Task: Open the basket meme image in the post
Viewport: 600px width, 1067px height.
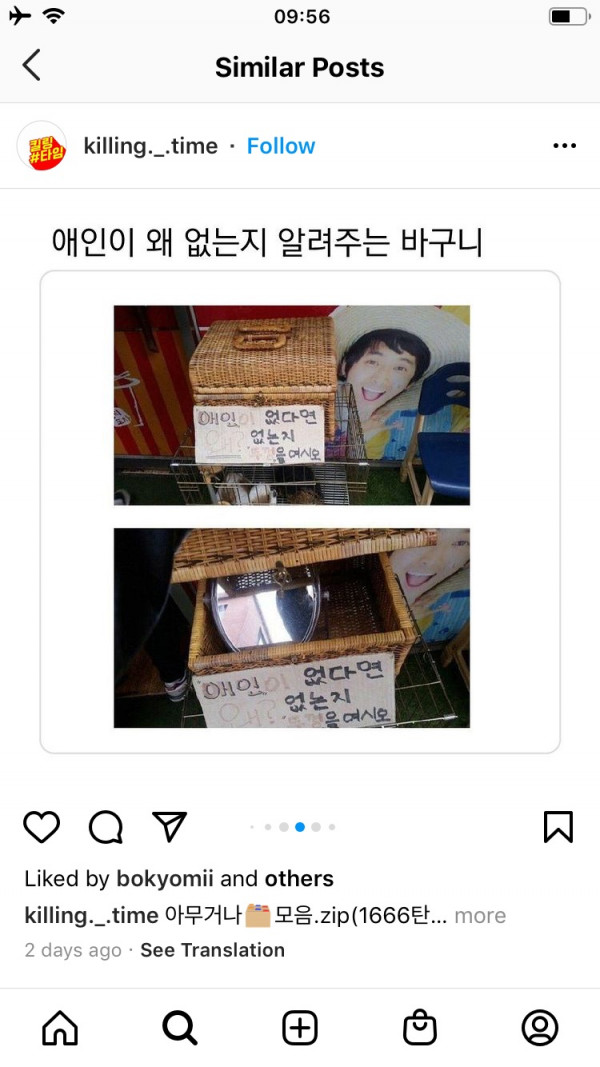Action: (x=300, y=512)
